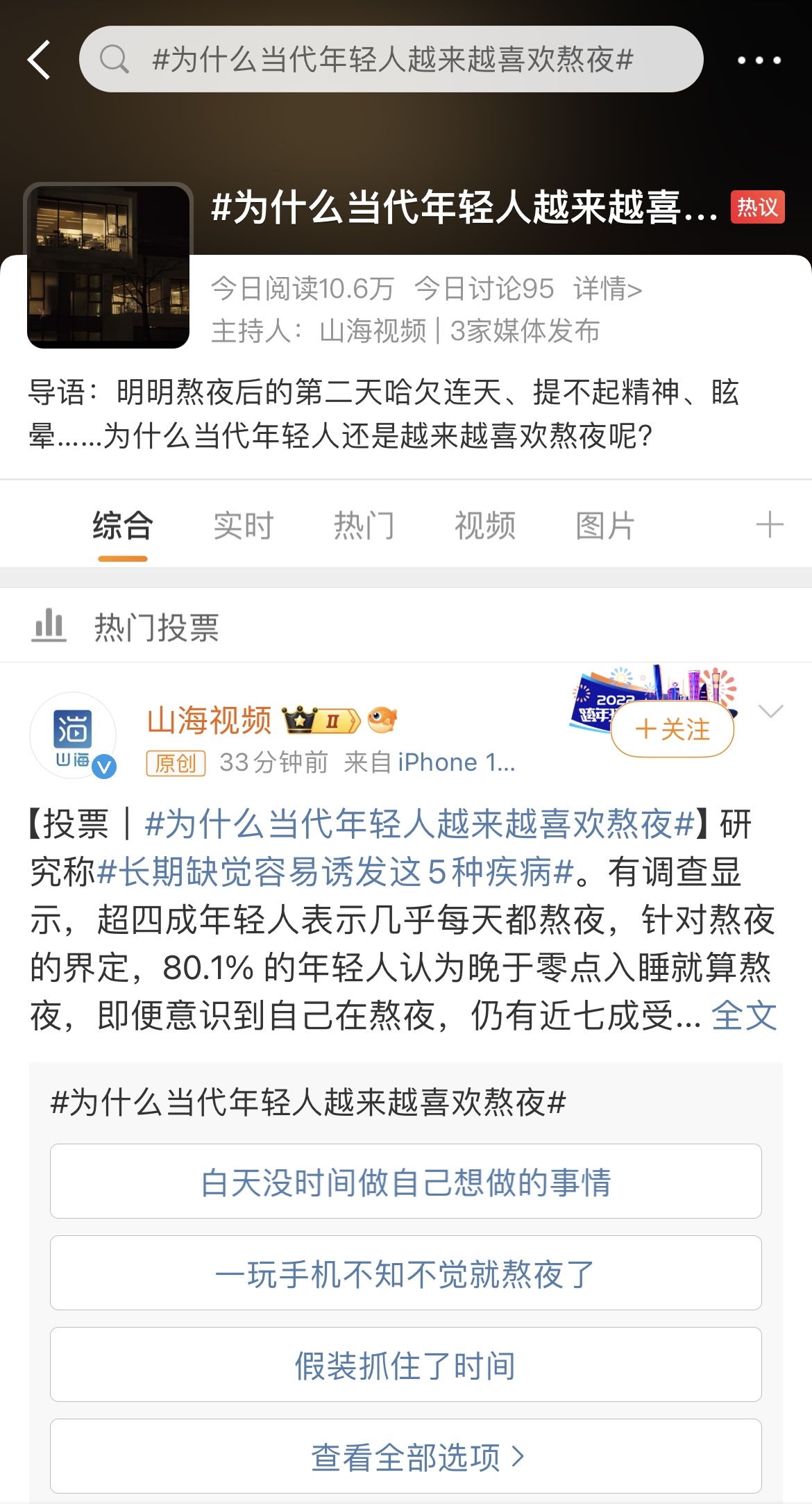812x1504 pixels.
Task: Switch to the 实时 tab
Action: pos(243,526)
